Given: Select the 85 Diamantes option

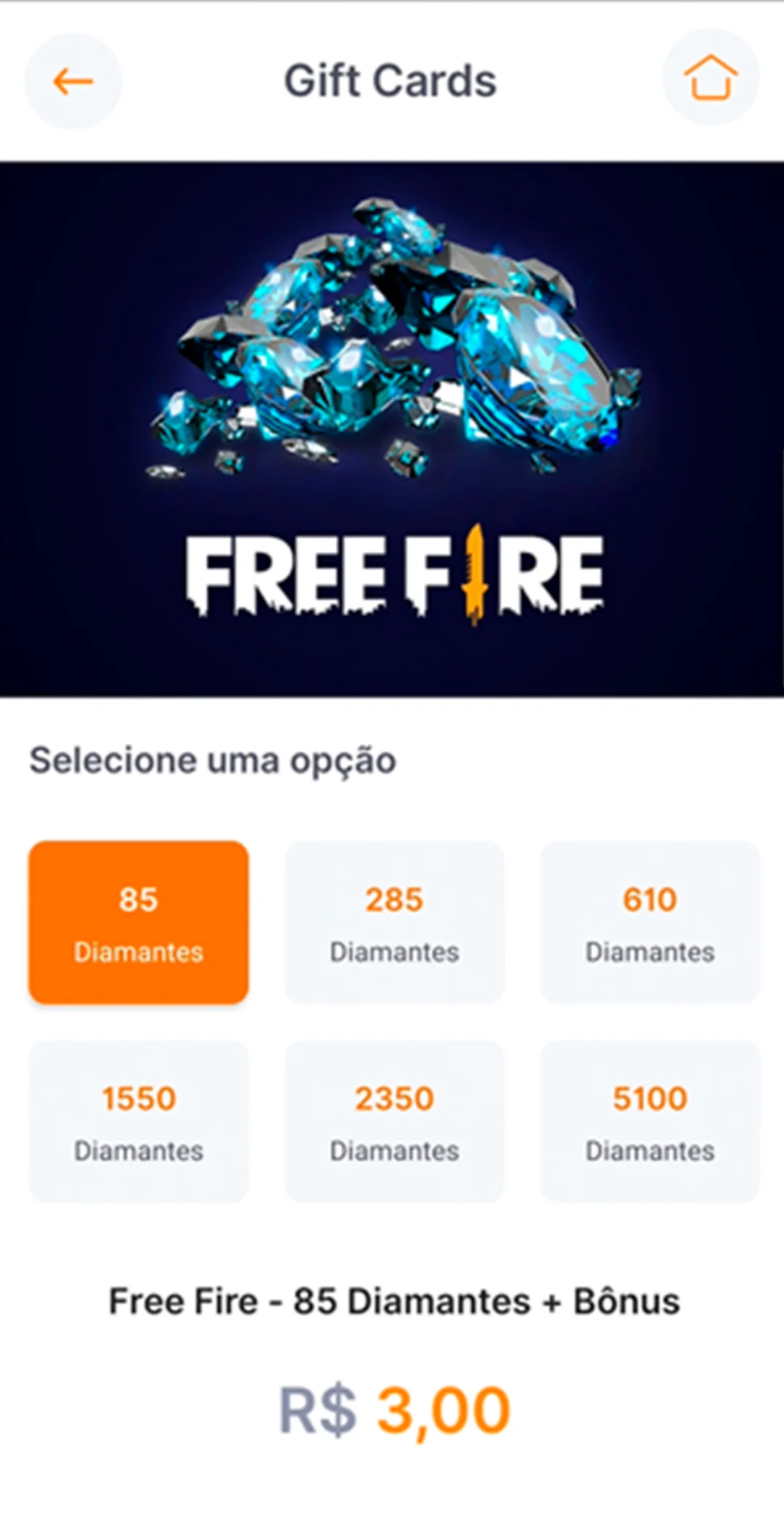Looking at the screenshot, I should pos(139,923).
